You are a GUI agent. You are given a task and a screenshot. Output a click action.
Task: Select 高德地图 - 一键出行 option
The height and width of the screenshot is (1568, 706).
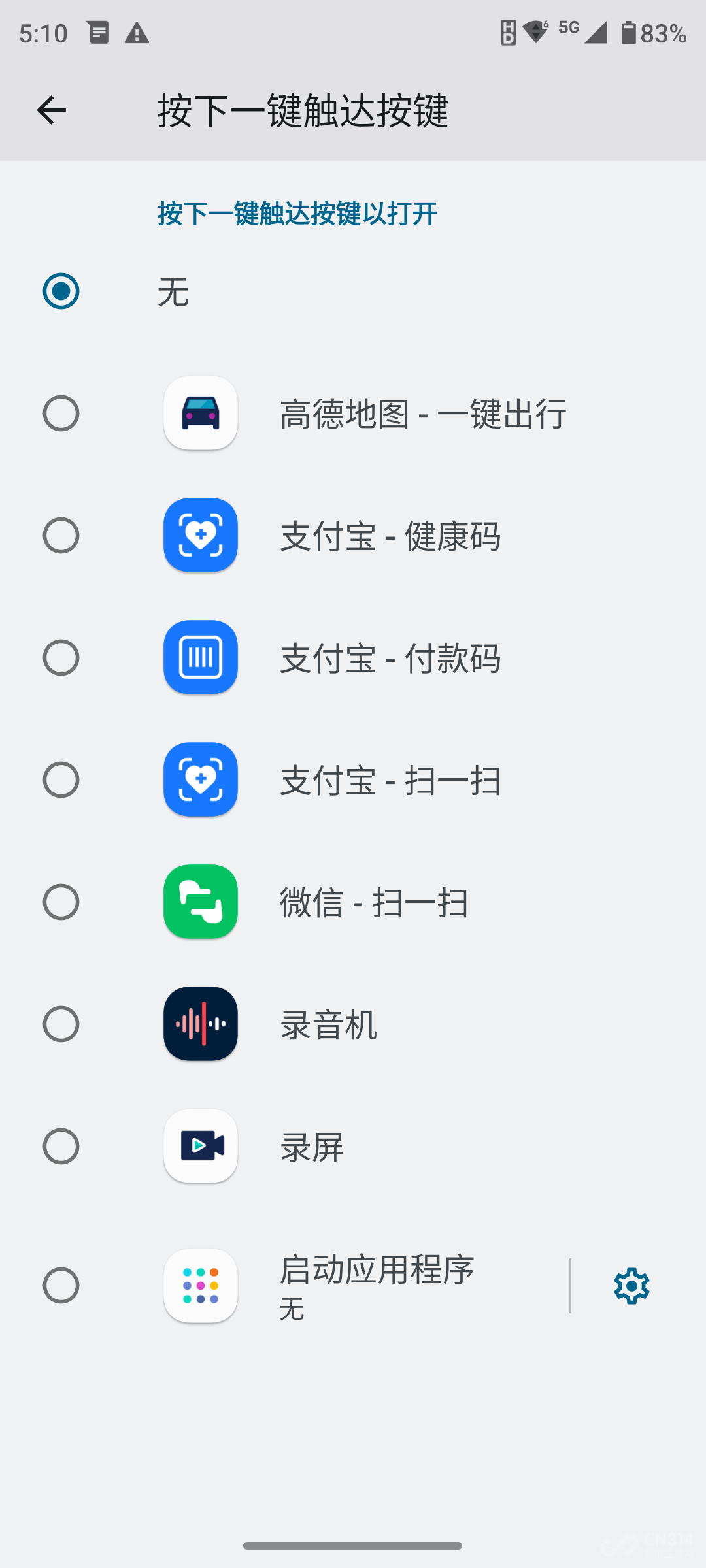pos(61,413)
